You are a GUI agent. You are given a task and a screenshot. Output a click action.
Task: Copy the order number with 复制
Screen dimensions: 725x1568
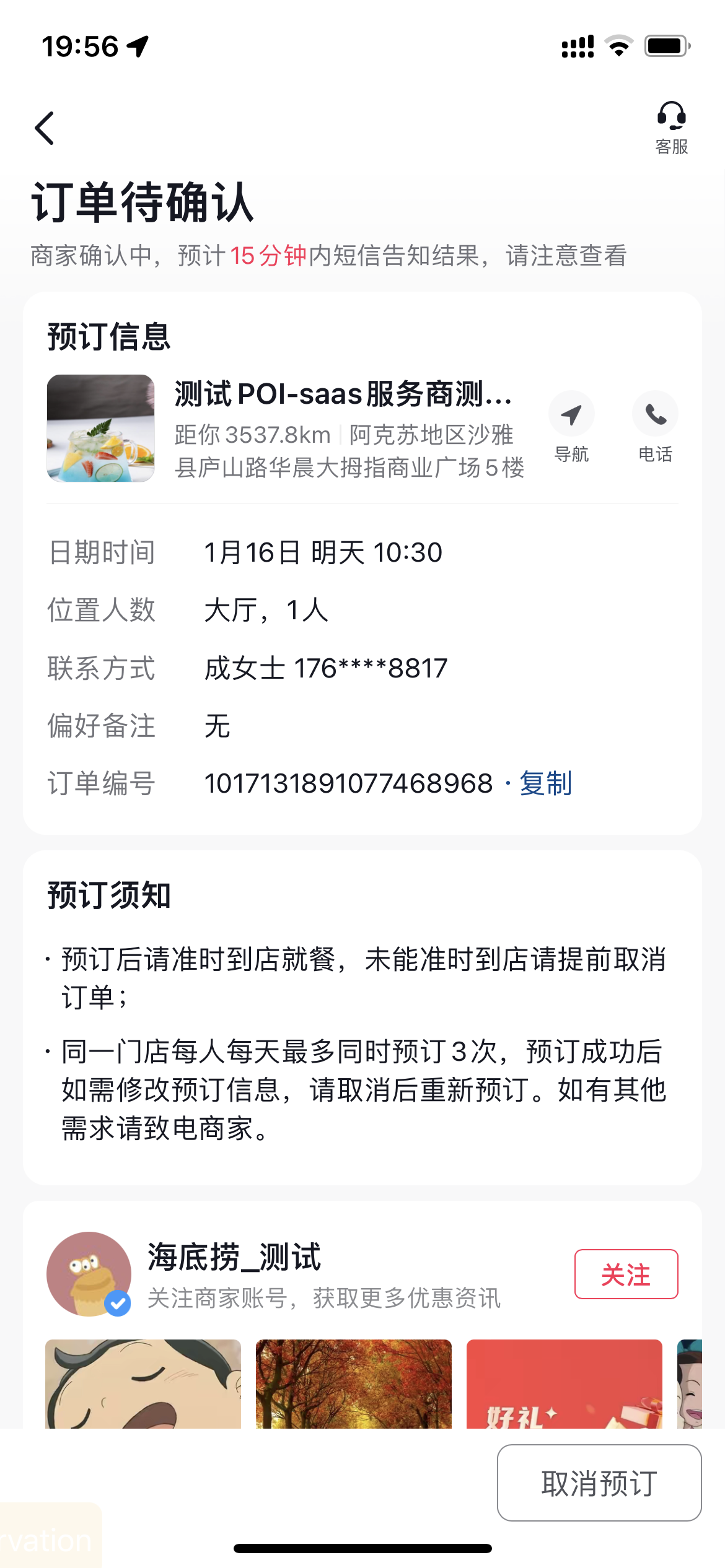click(545, 783)
